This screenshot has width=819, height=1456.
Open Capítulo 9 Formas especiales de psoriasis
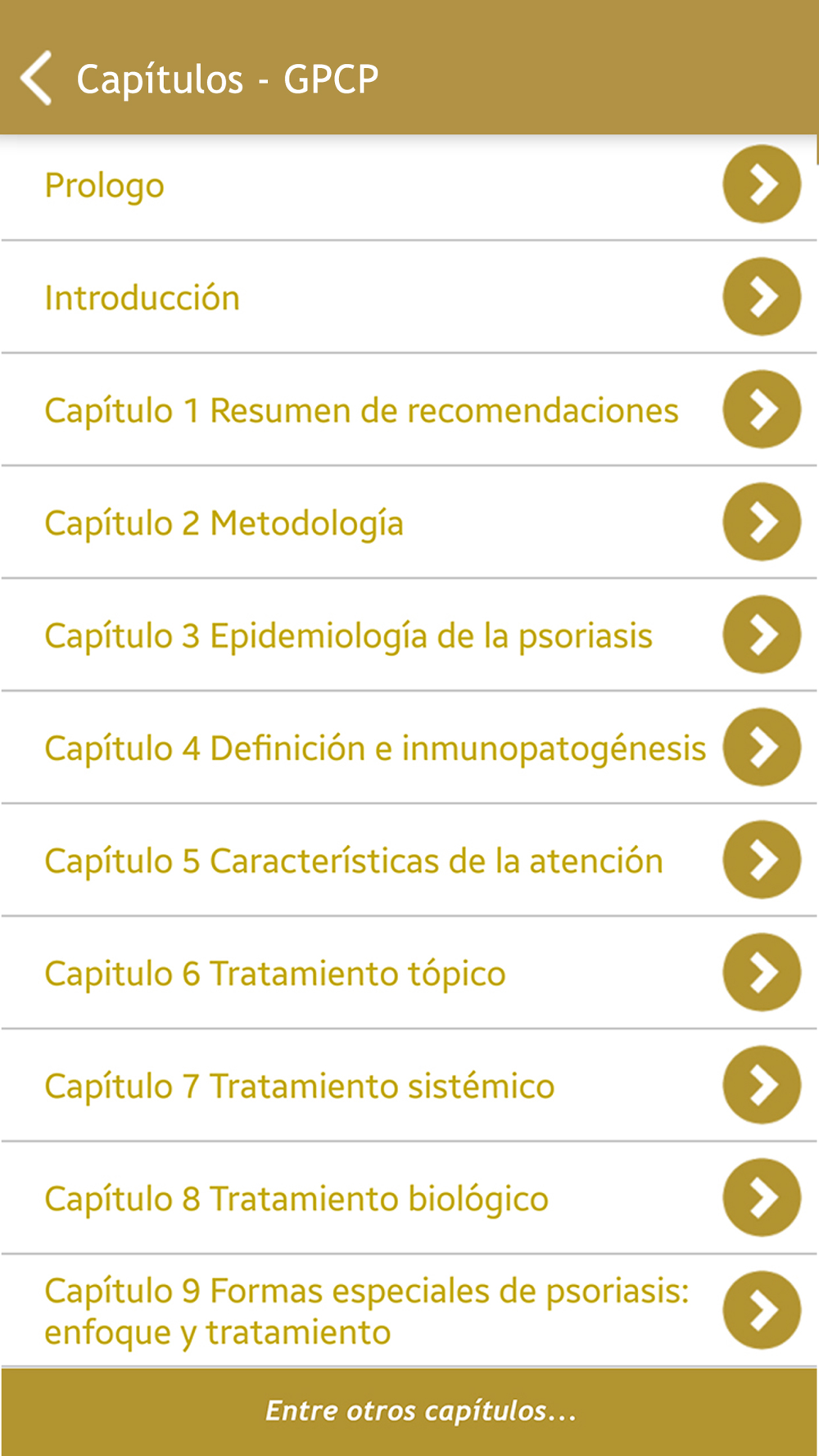coord(409,1310)
